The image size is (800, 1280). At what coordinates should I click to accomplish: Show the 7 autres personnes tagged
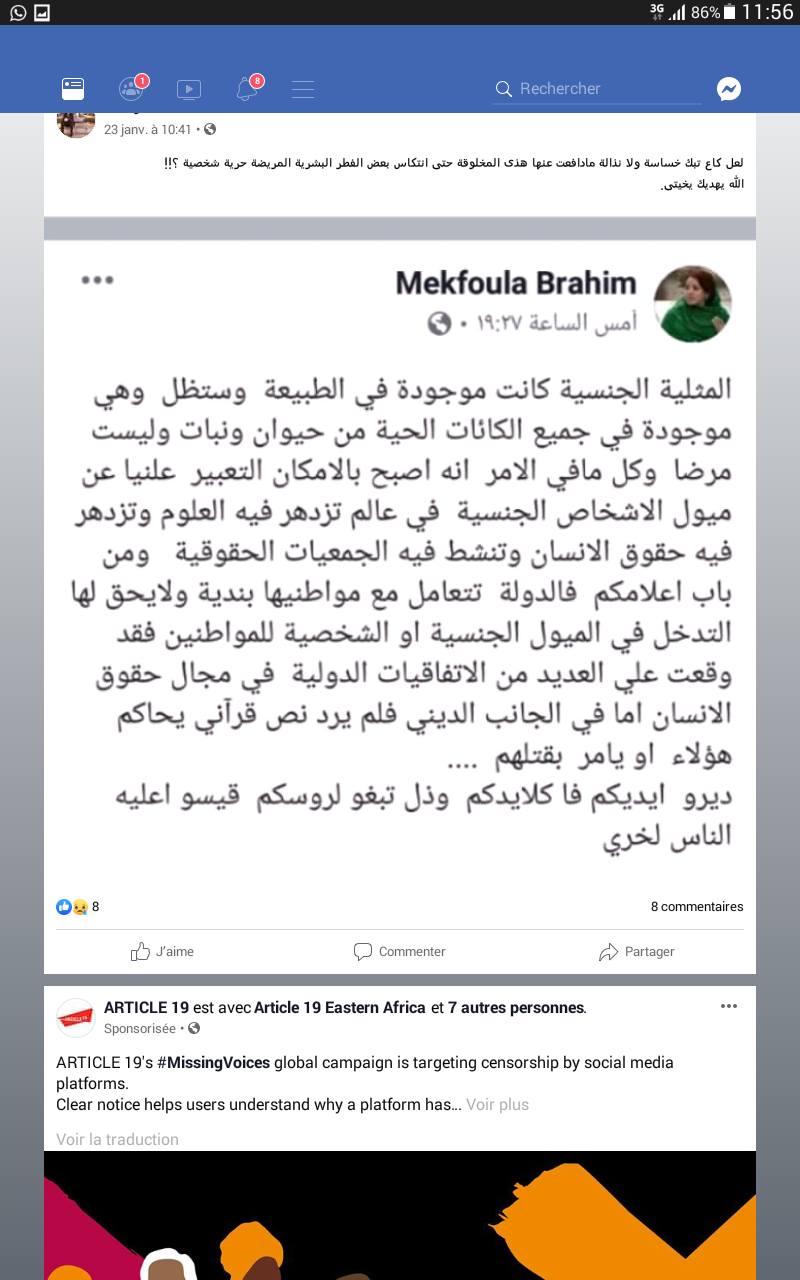(x=515, y=1008)
